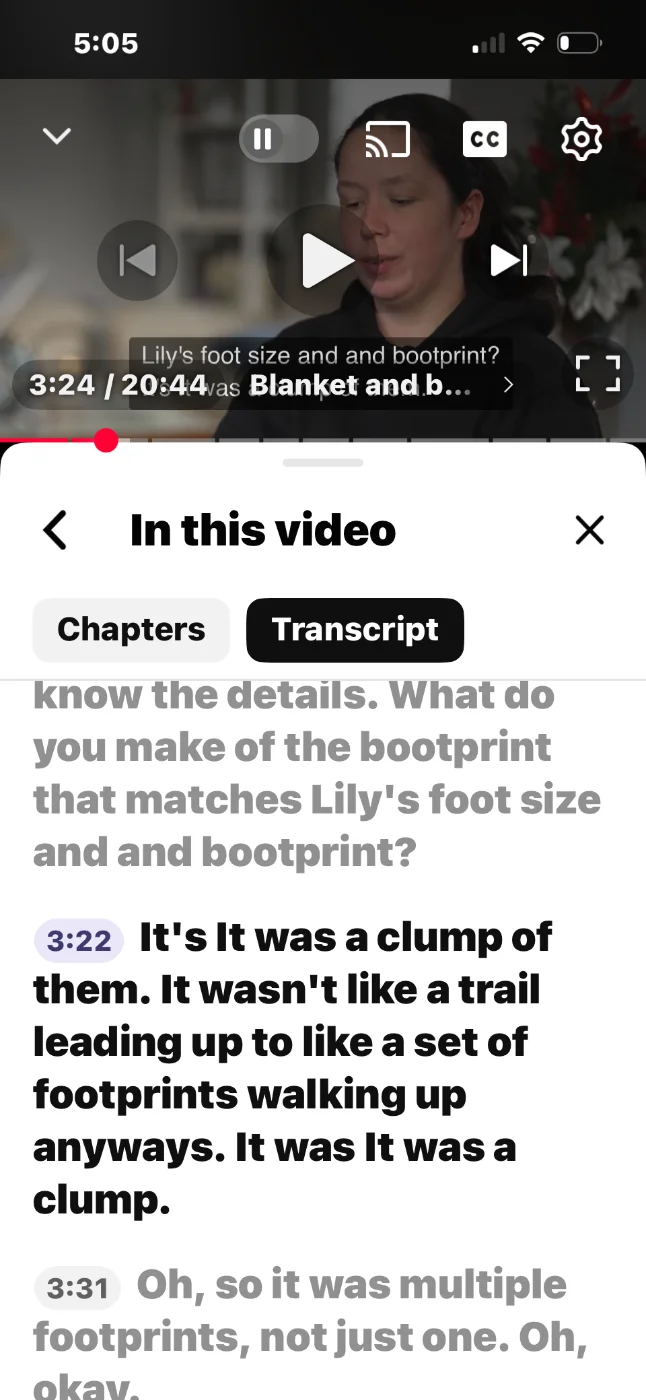Viewport: 646px width, 1400px height.
Task: Turn on closed captions
Action: (x=485, y=139)
